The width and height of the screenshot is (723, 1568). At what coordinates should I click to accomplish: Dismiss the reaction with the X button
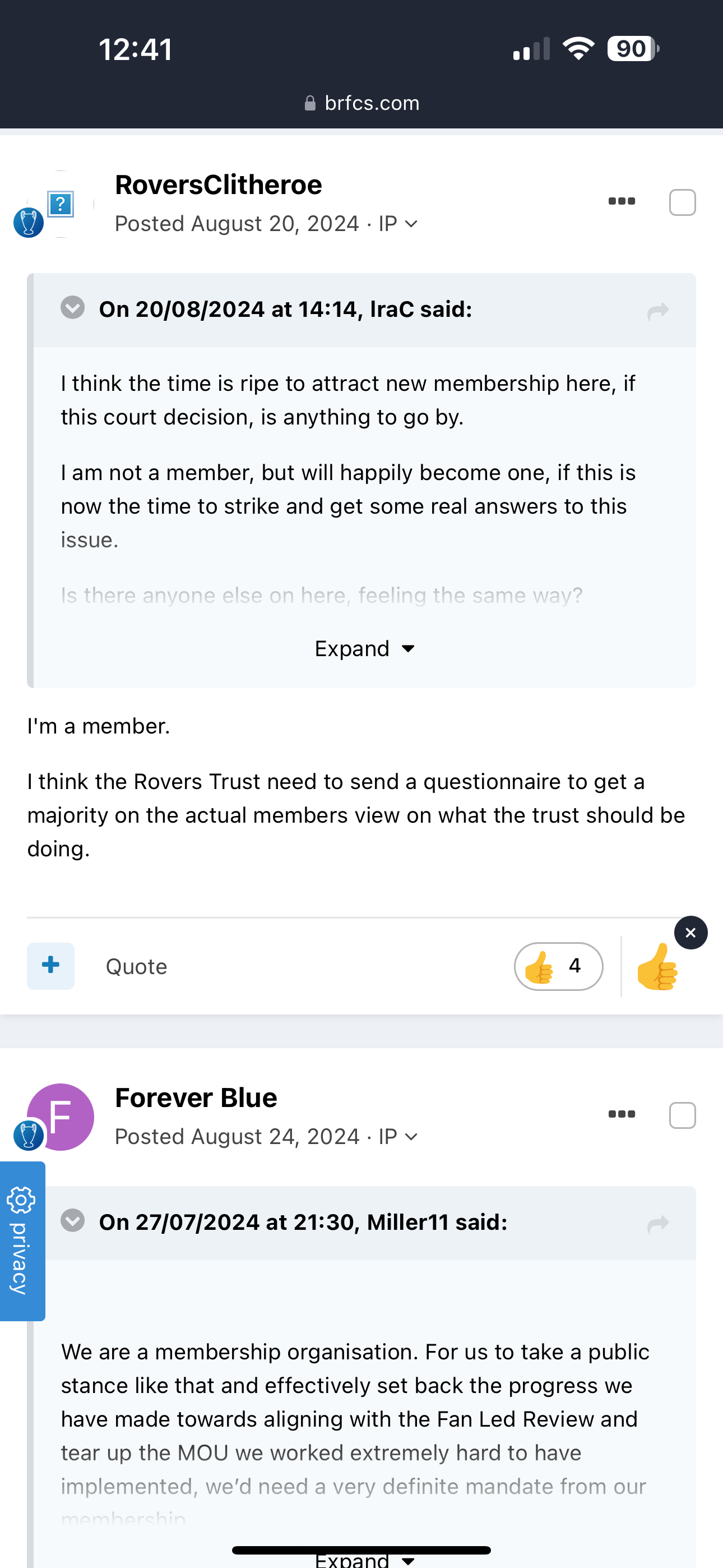pos(690,933)
